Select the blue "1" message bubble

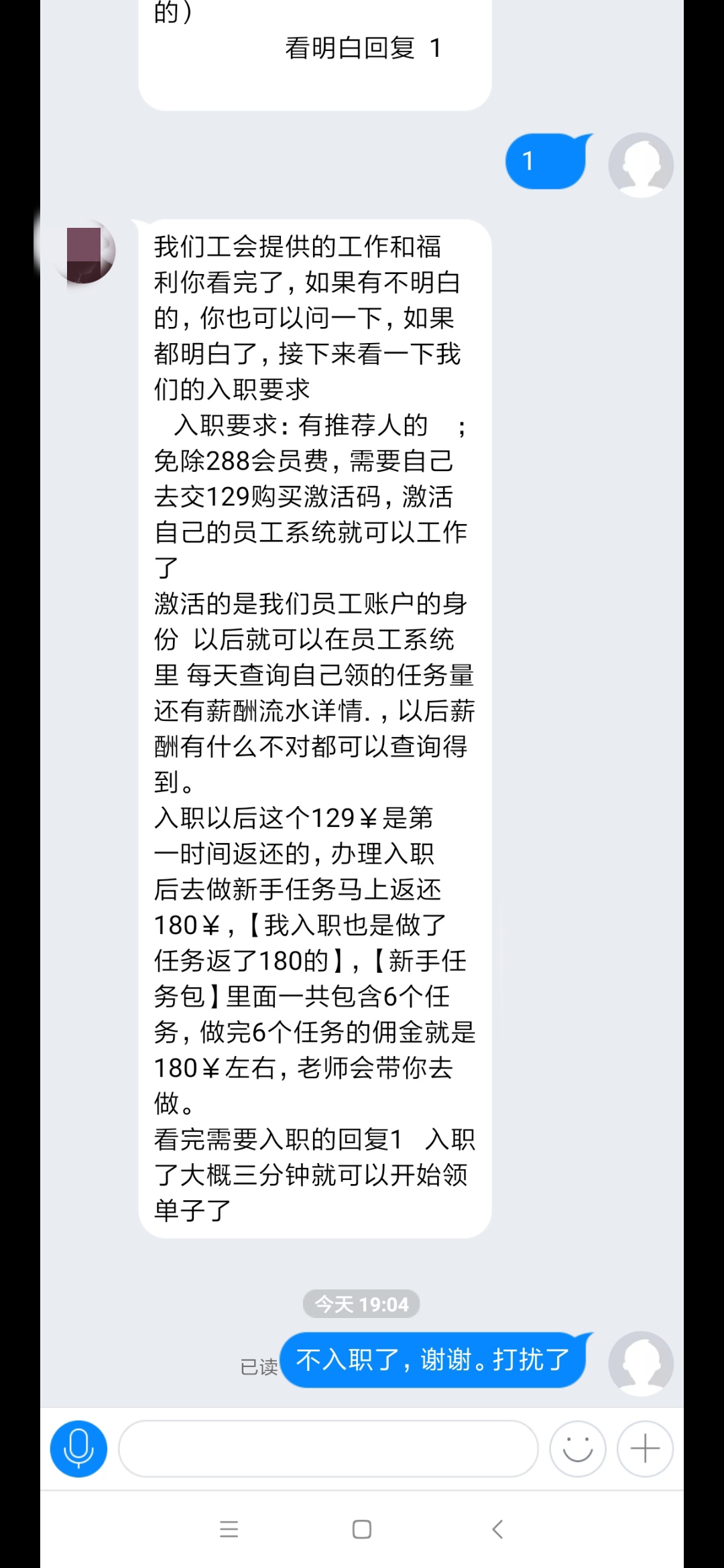point(546,161)
